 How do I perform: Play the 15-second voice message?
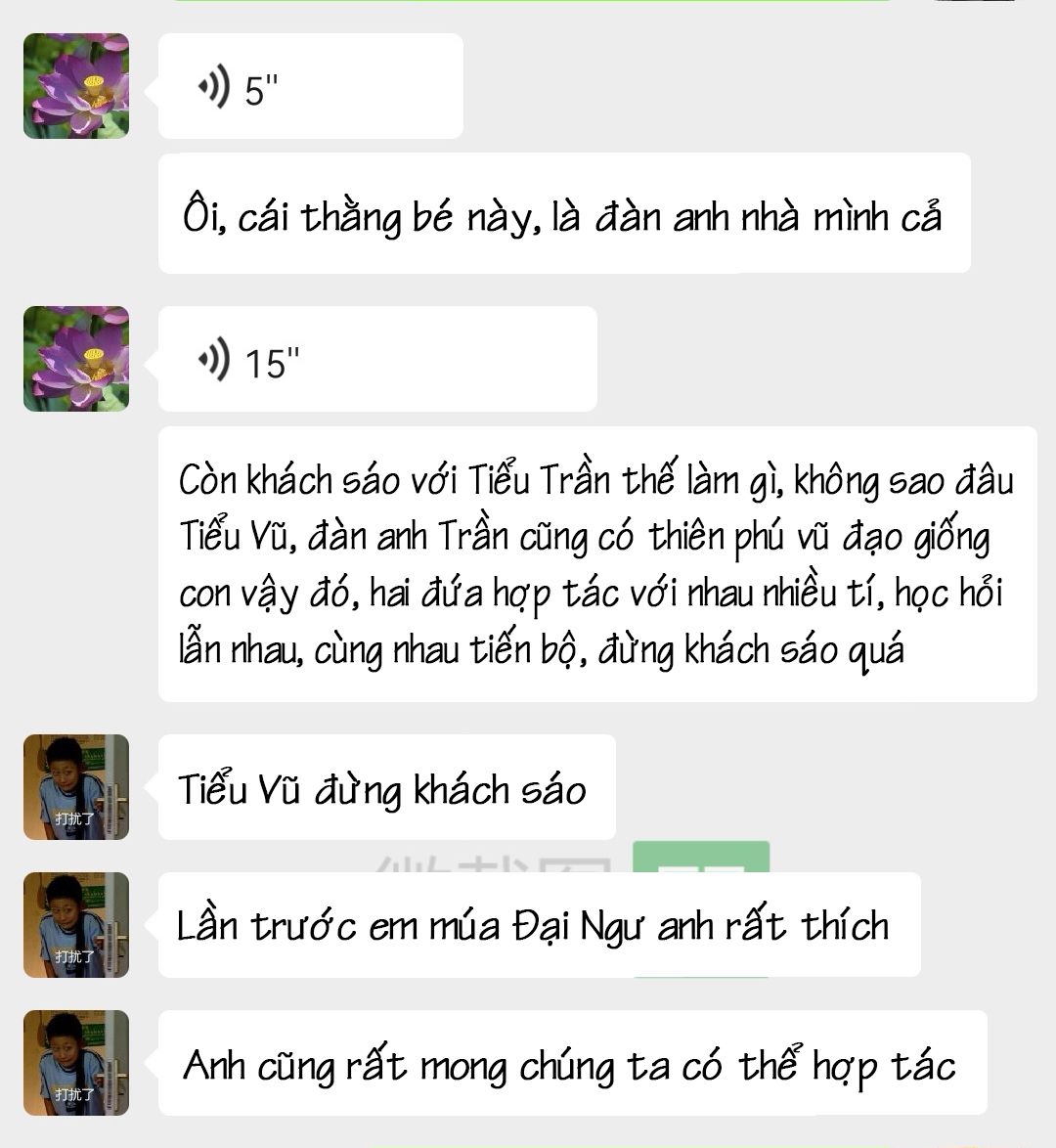[376, 360]
